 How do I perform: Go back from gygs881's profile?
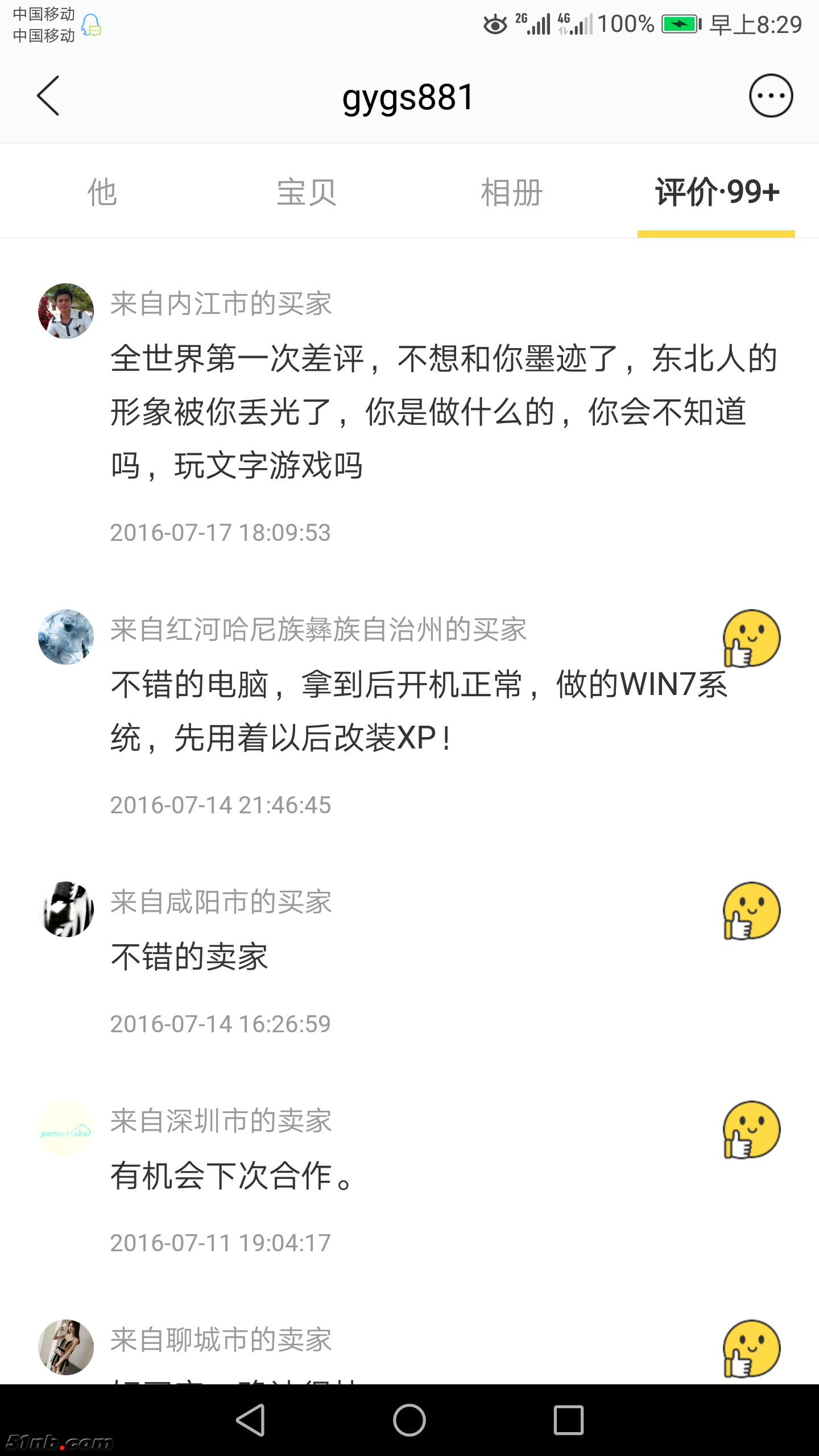[x=48, y=96]
